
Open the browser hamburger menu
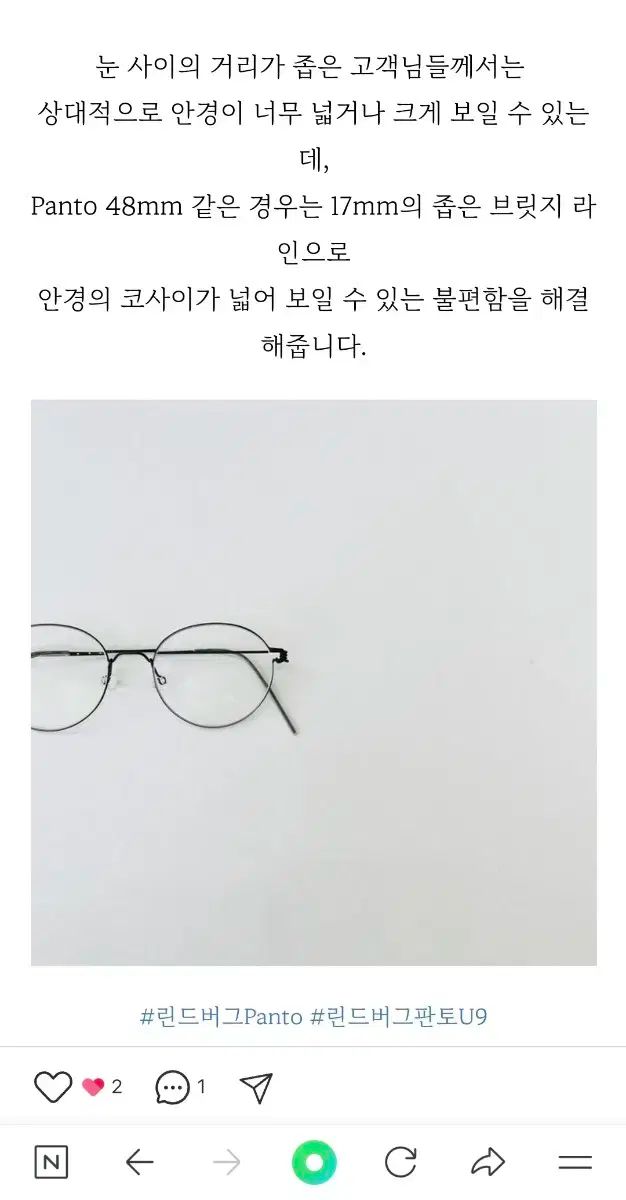pos(575,1162)
